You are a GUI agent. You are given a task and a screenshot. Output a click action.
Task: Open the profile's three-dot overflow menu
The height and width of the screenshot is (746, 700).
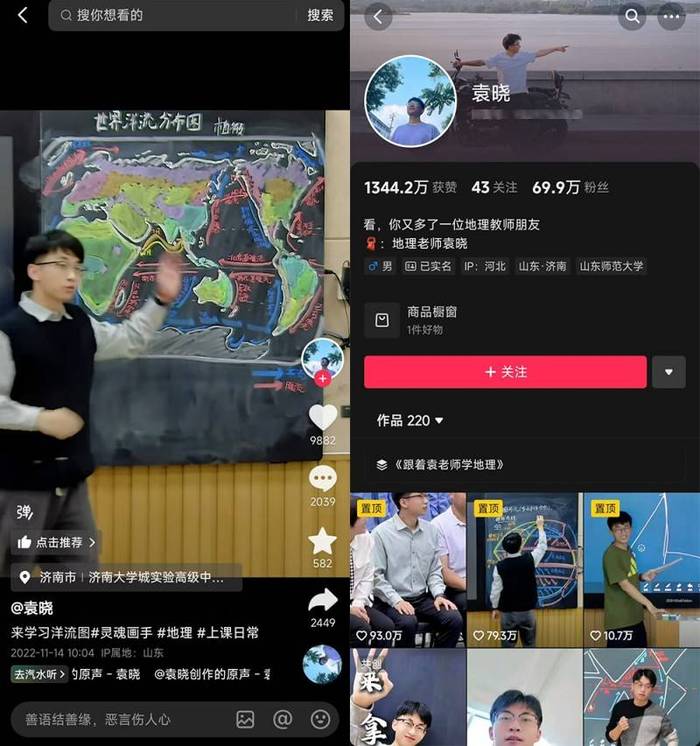click(672, 16)
